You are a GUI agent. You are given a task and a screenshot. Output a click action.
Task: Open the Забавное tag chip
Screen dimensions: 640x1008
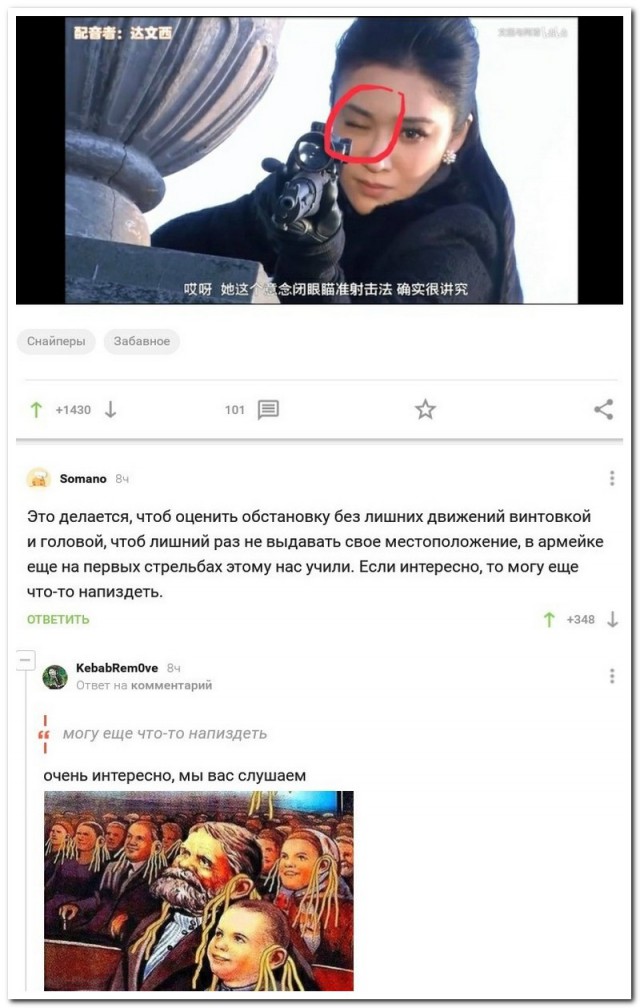point(141,342)
